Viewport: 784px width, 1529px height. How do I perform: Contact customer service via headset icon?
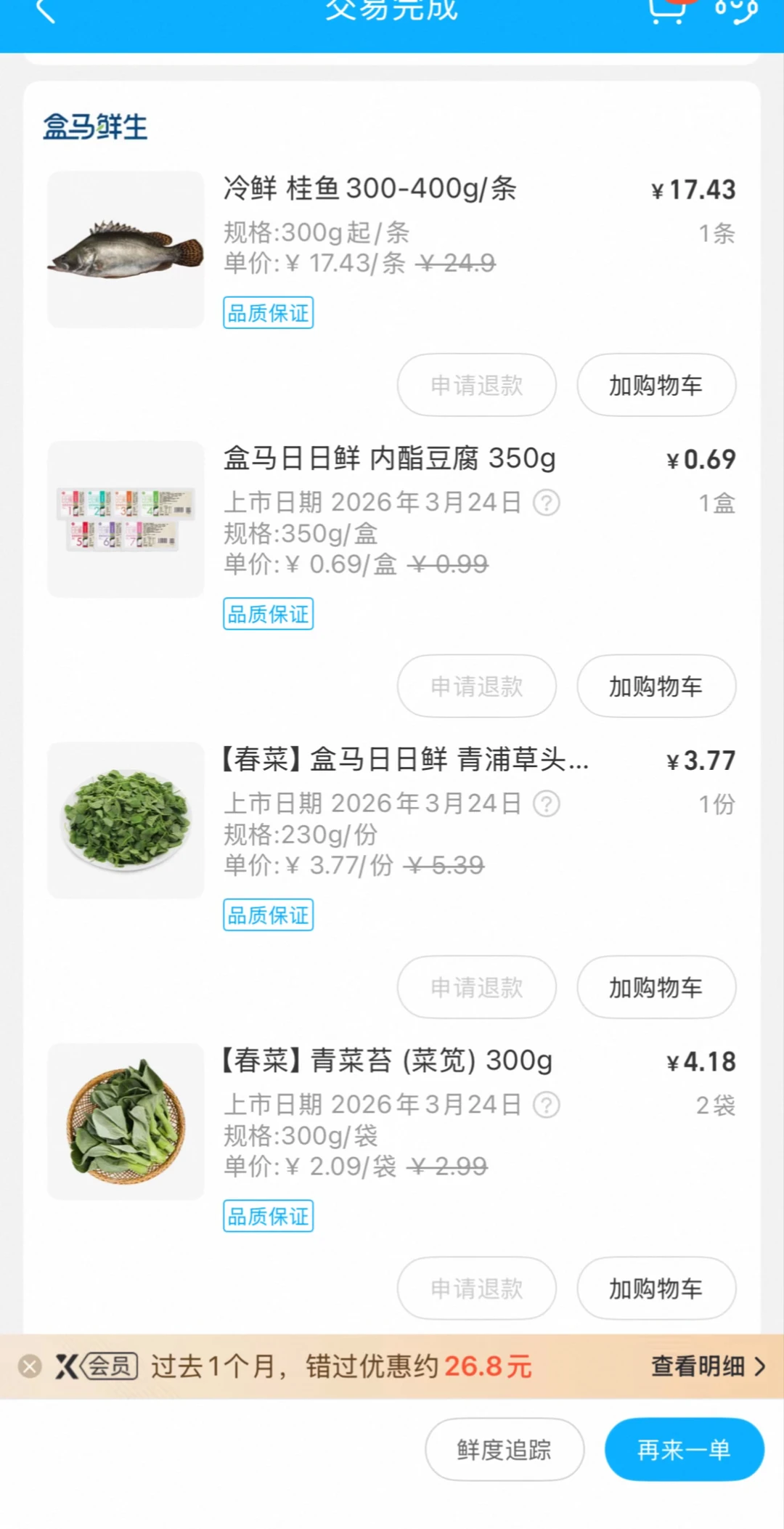click(x=736, y=12)
